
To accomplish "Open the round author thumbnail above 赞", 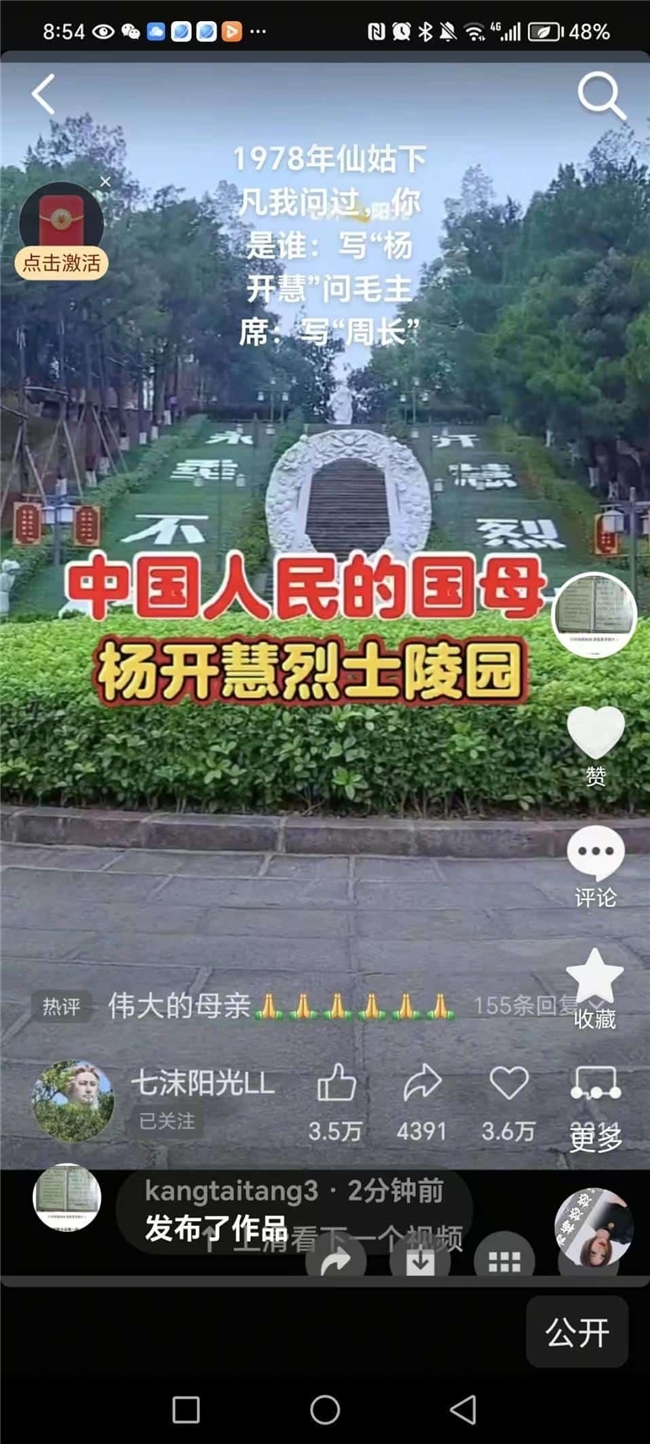I will click(x=594, y=614).
